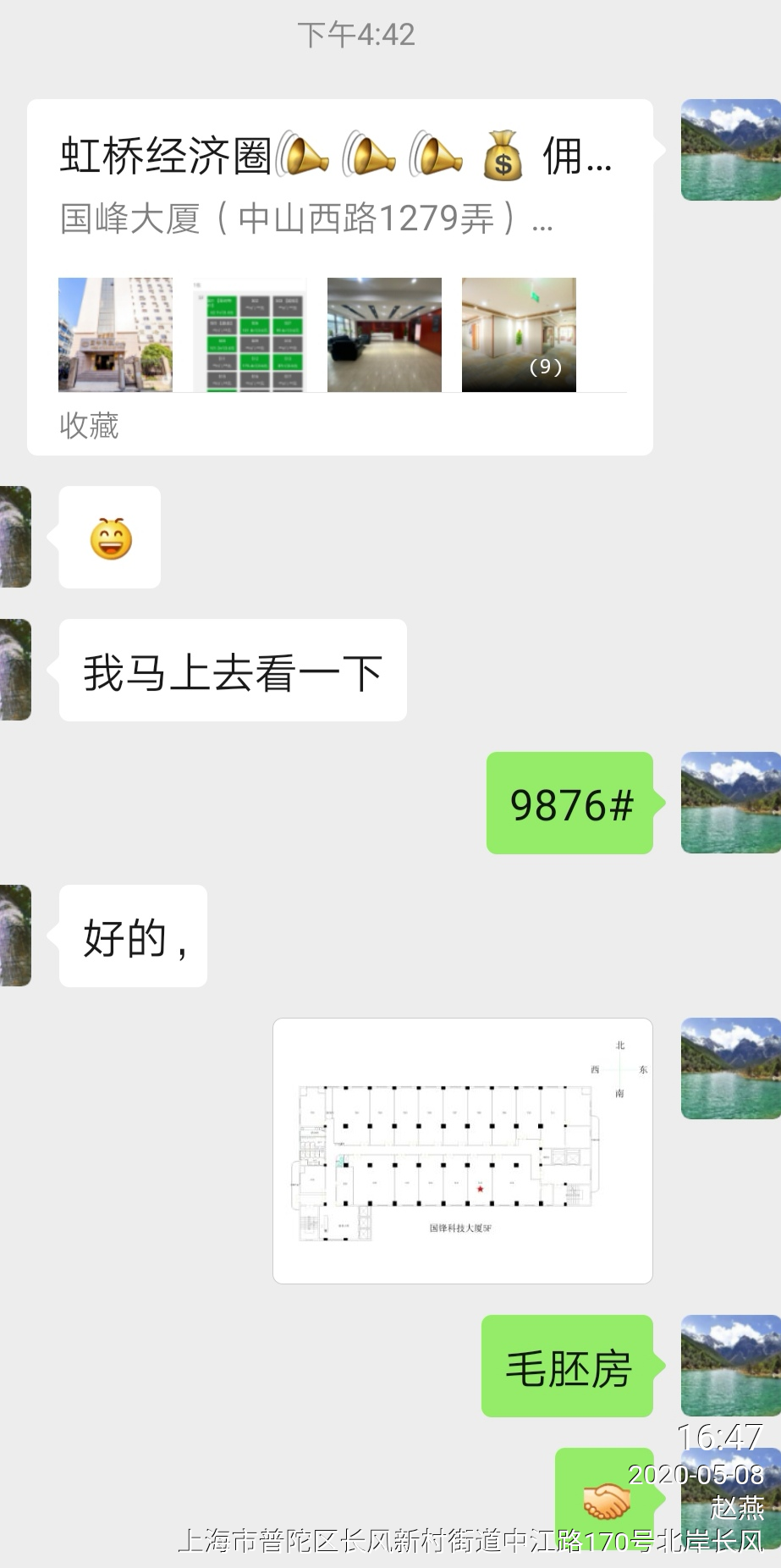View the 国峰科技大厦 floor plan image
The image size is (781, 1568).
tap(462, 1150)
